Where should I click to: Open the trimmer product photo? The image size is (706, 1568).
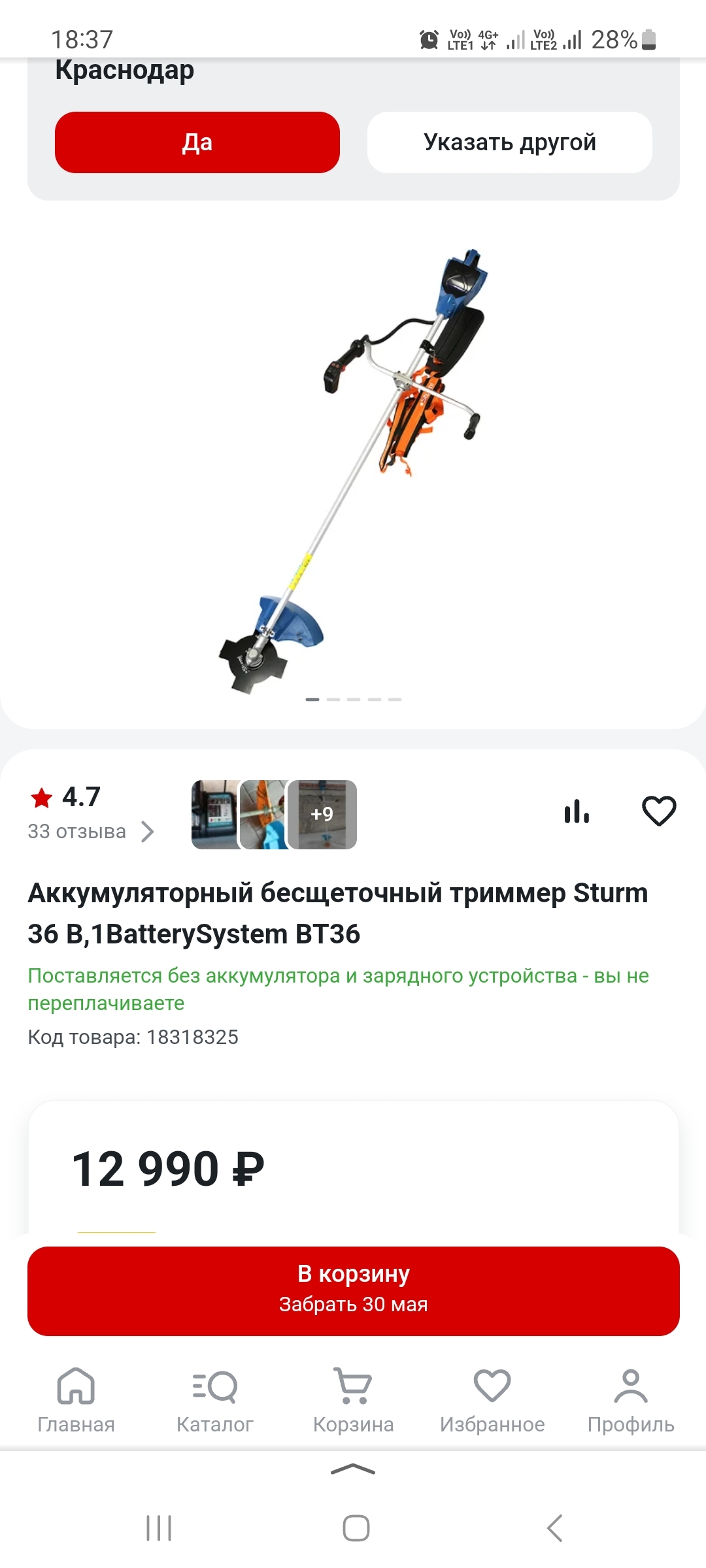click(x=353, y=470)
